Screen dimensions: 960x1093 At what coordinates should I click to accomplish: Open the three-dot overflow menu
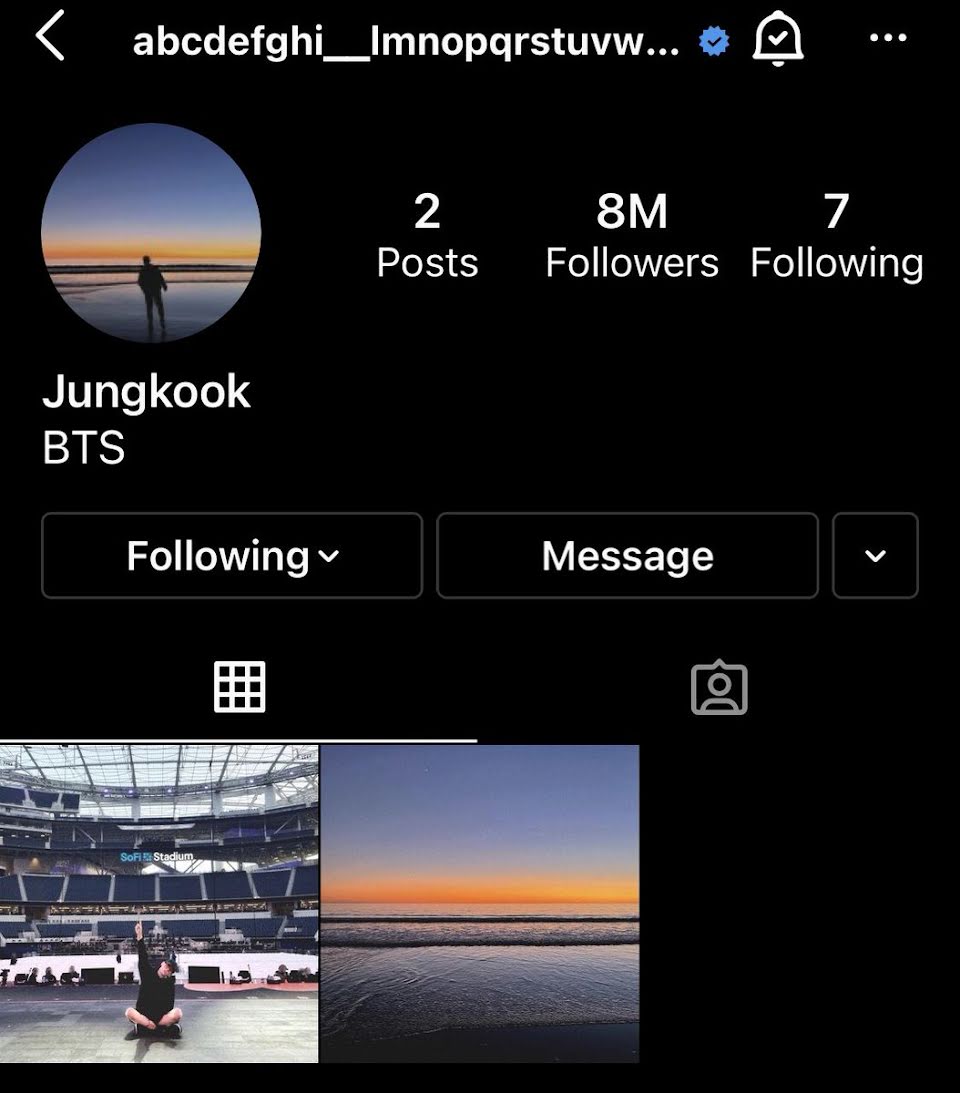[x=887, y=40]
